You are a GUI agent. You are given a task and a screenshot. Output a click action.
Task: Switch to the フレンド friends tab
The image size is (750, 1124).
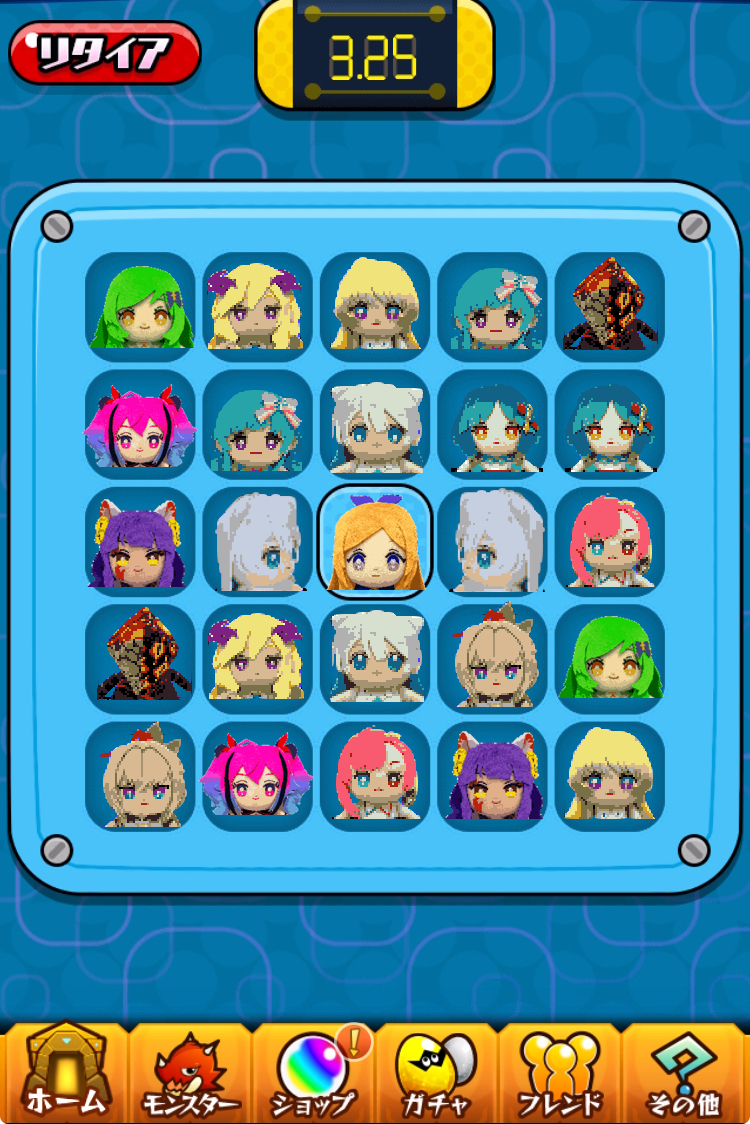point(560,1075)
